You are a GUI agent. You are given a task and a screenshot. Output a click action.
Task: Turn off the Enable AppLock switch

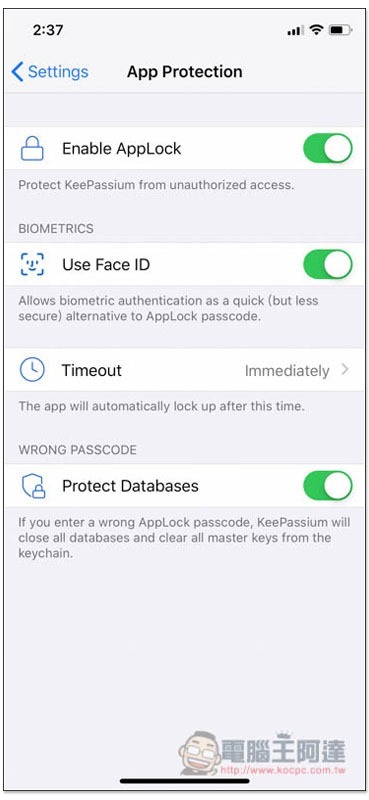(x=328, y=148)
